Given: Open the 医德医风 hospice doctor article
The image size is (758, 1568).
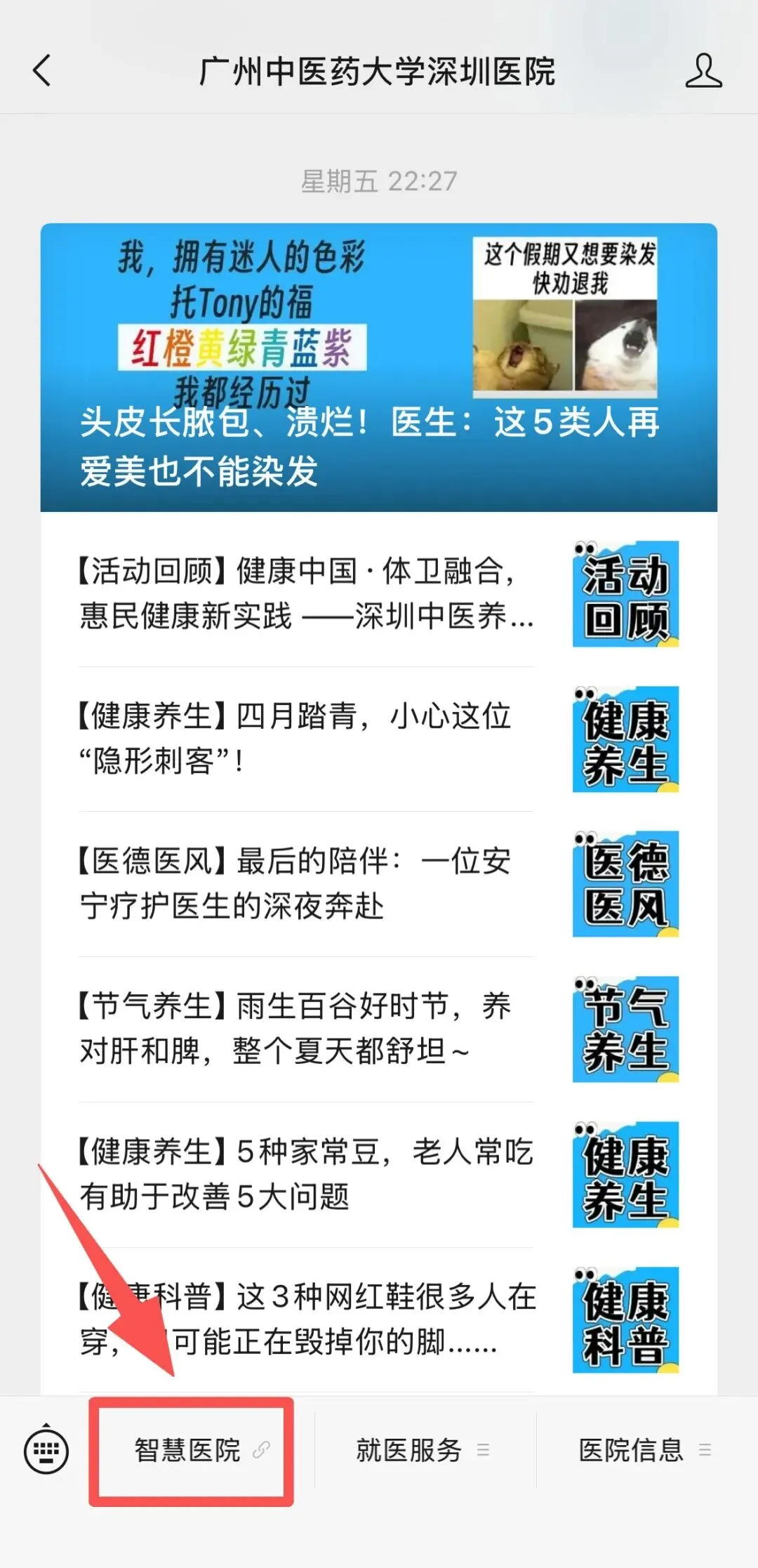Looking at the screenshot, I should pos(379,884).
